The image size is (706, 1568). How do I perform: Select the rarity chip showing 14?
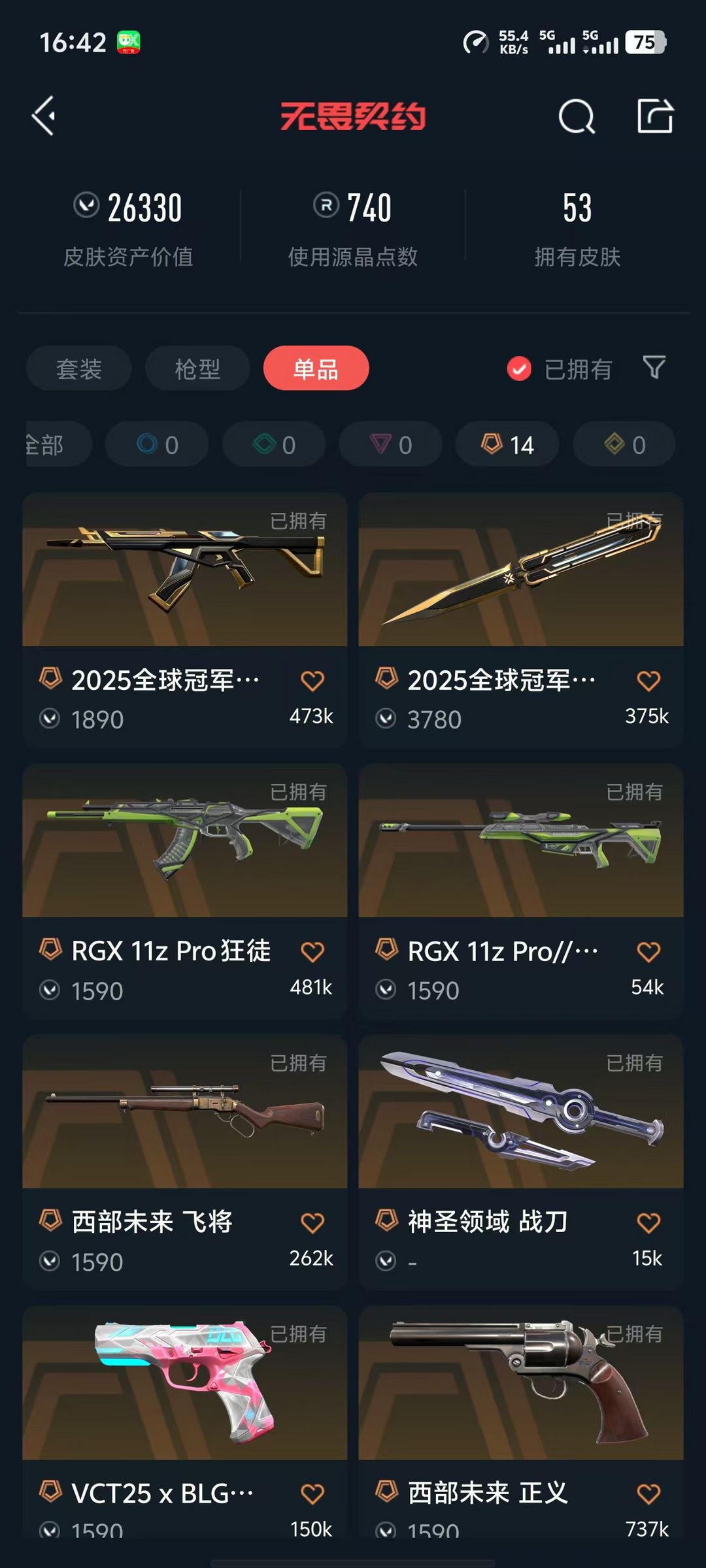tap(507, 444)
